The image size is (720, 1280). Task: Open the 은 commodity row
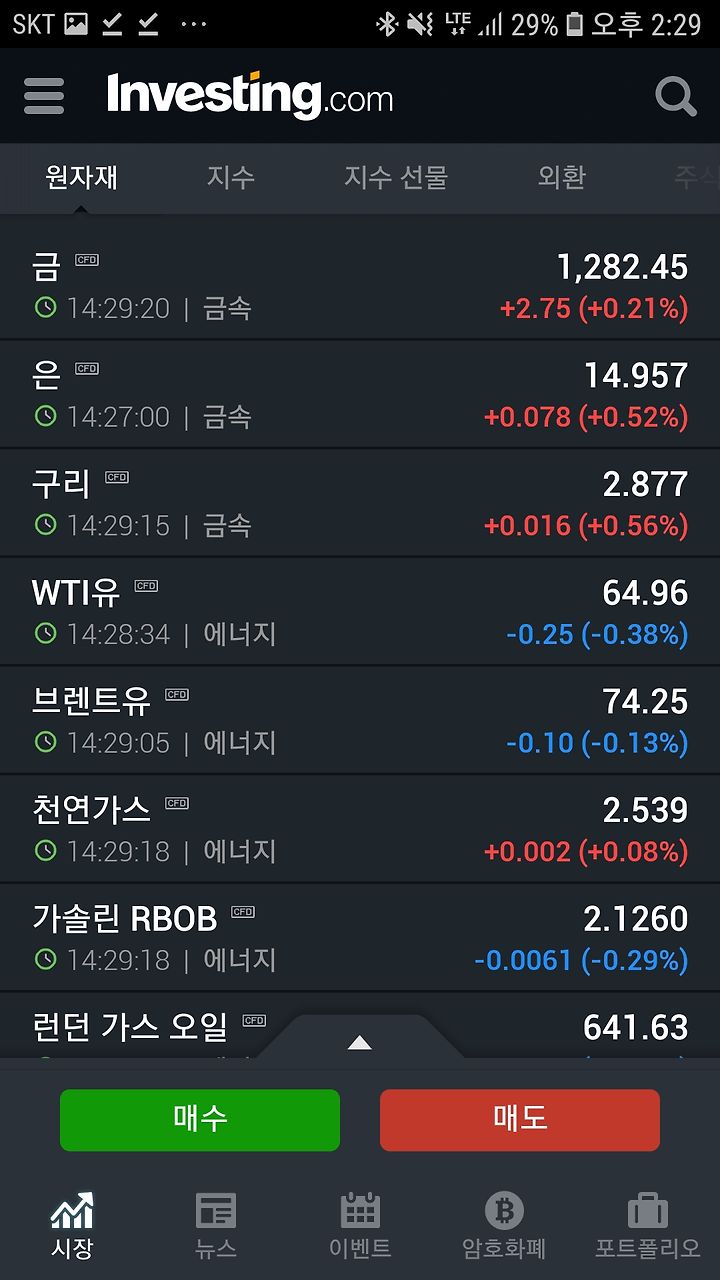pos(360,395)
